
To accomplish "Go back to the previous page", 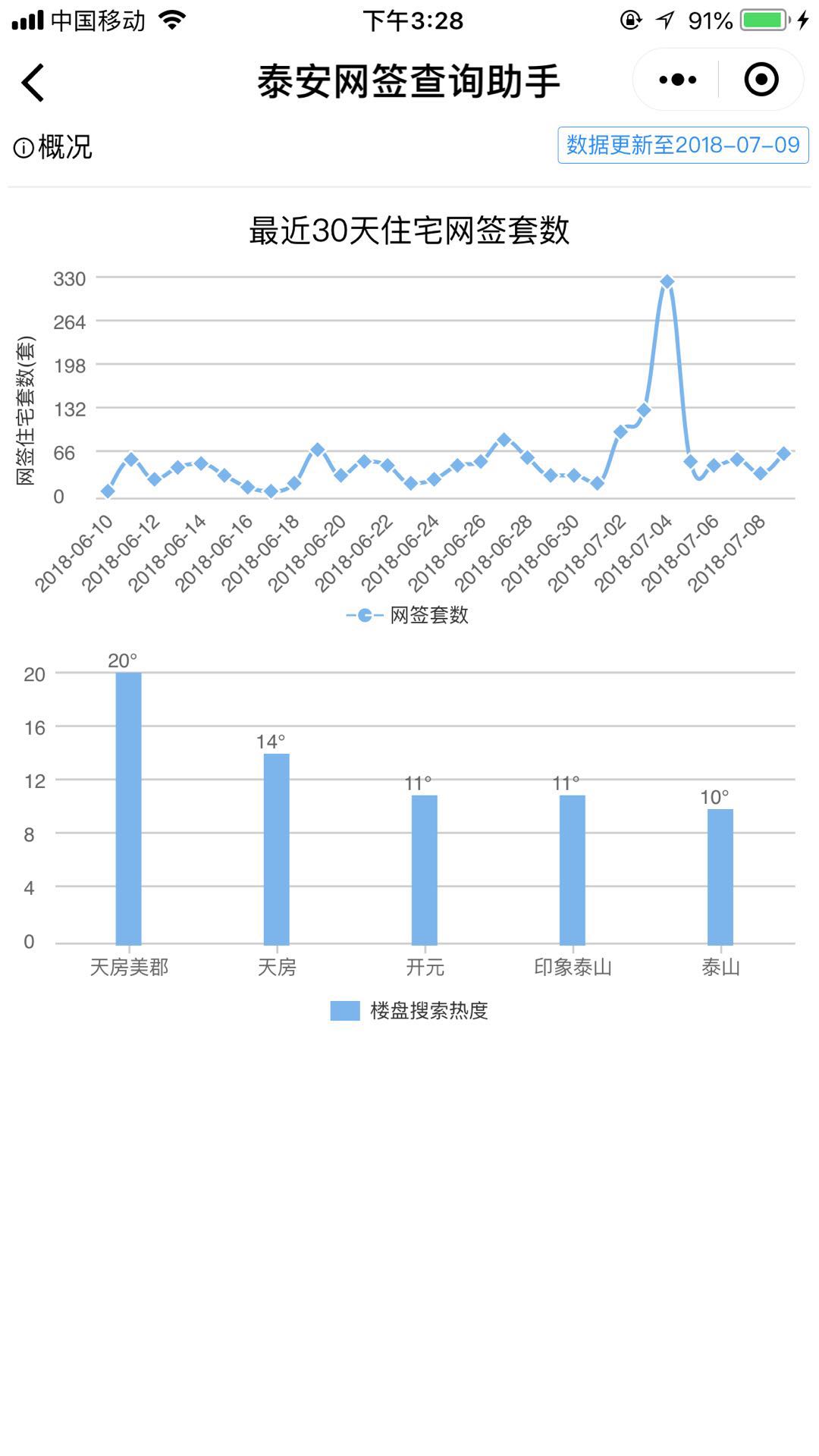I will tap(33, 82).
